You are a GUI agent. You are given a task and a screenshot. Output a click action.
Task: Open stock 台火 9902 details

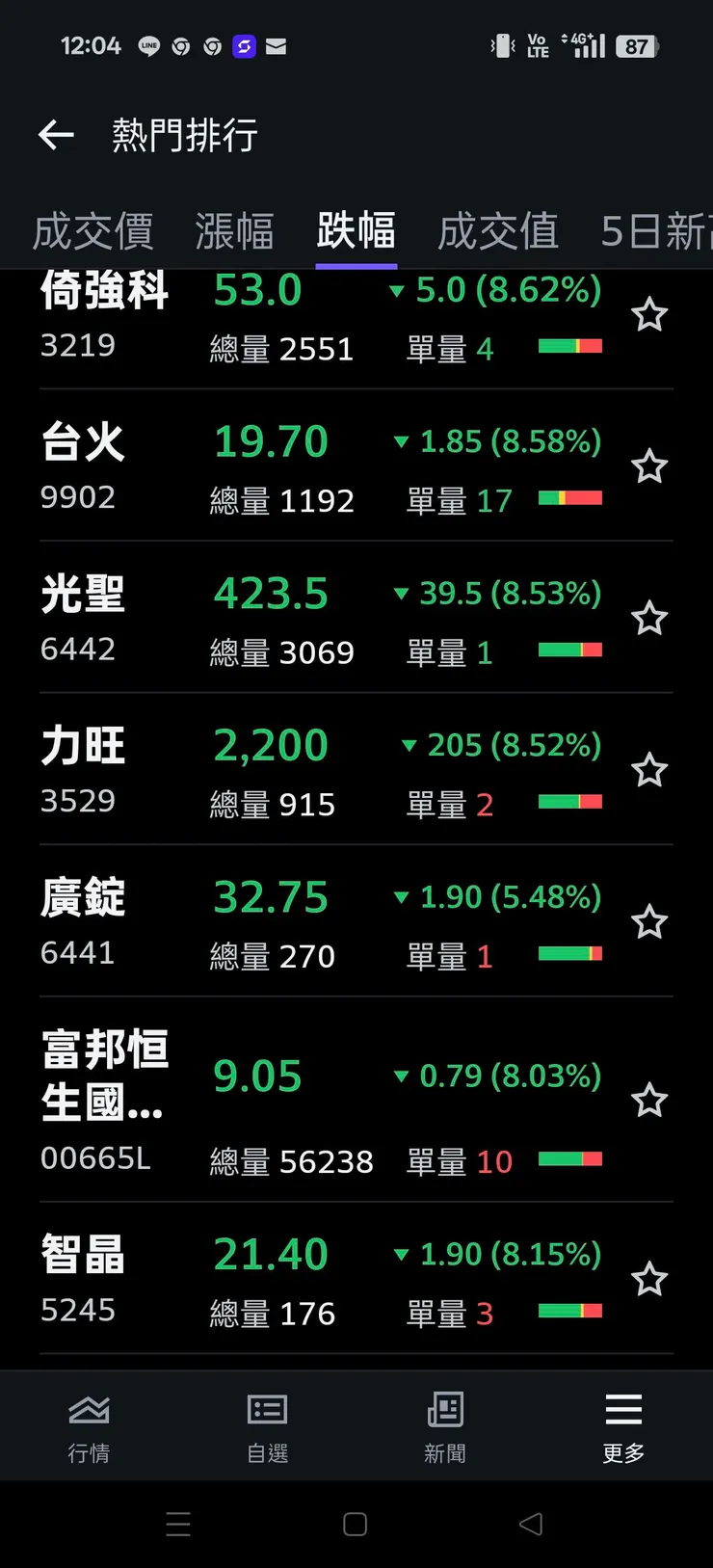coord(289,467)
